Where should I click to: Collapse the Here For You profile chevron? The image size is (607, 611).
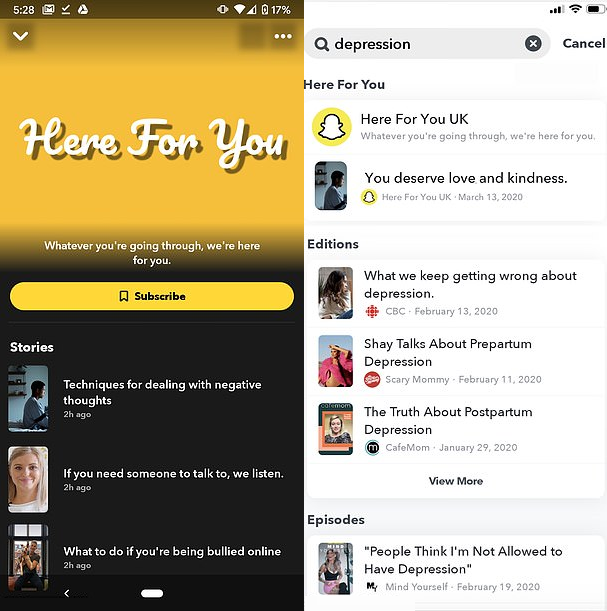click(20, 37)
